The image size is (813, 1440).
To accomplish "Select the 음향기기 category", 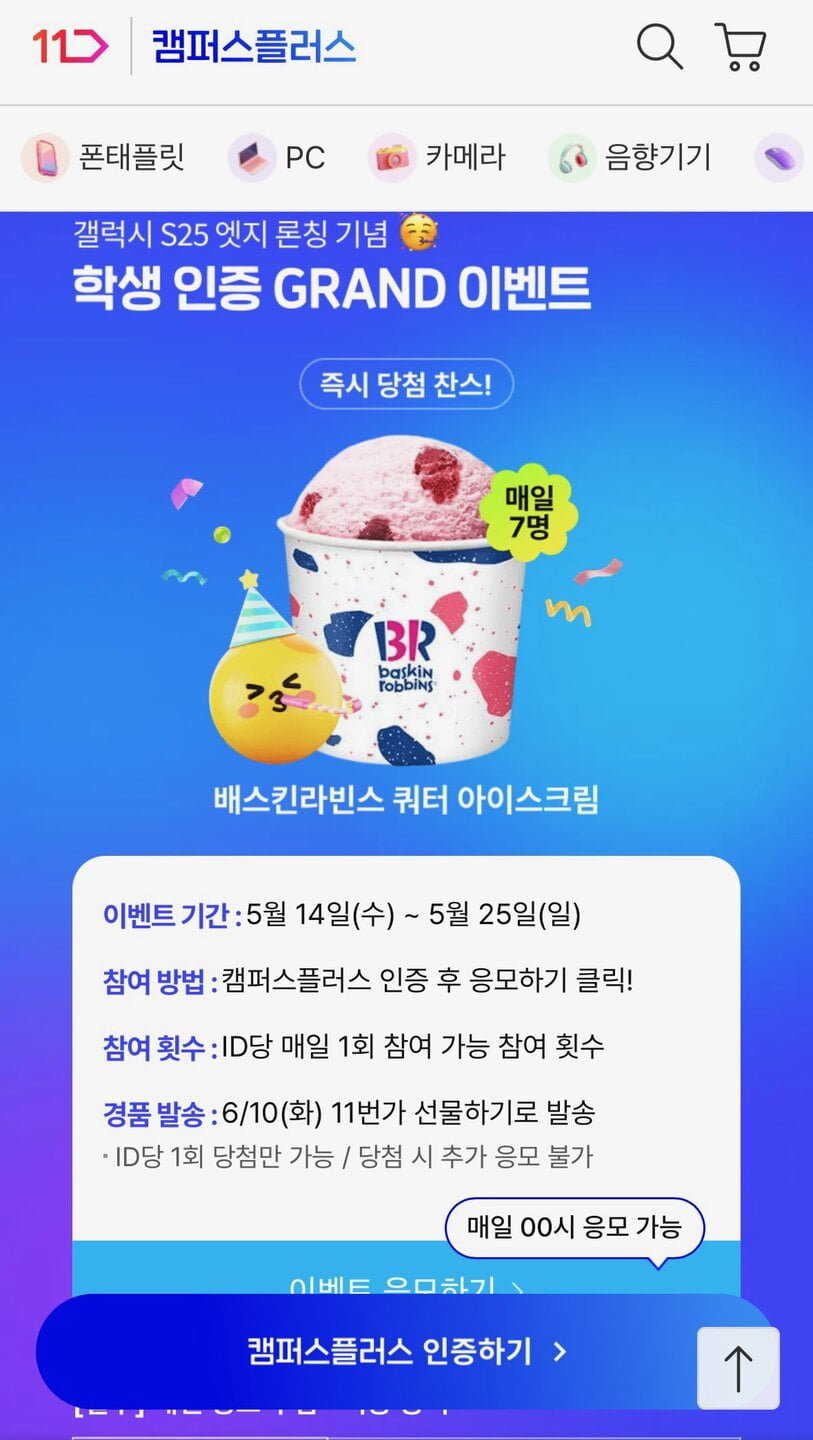I will 630,157.
